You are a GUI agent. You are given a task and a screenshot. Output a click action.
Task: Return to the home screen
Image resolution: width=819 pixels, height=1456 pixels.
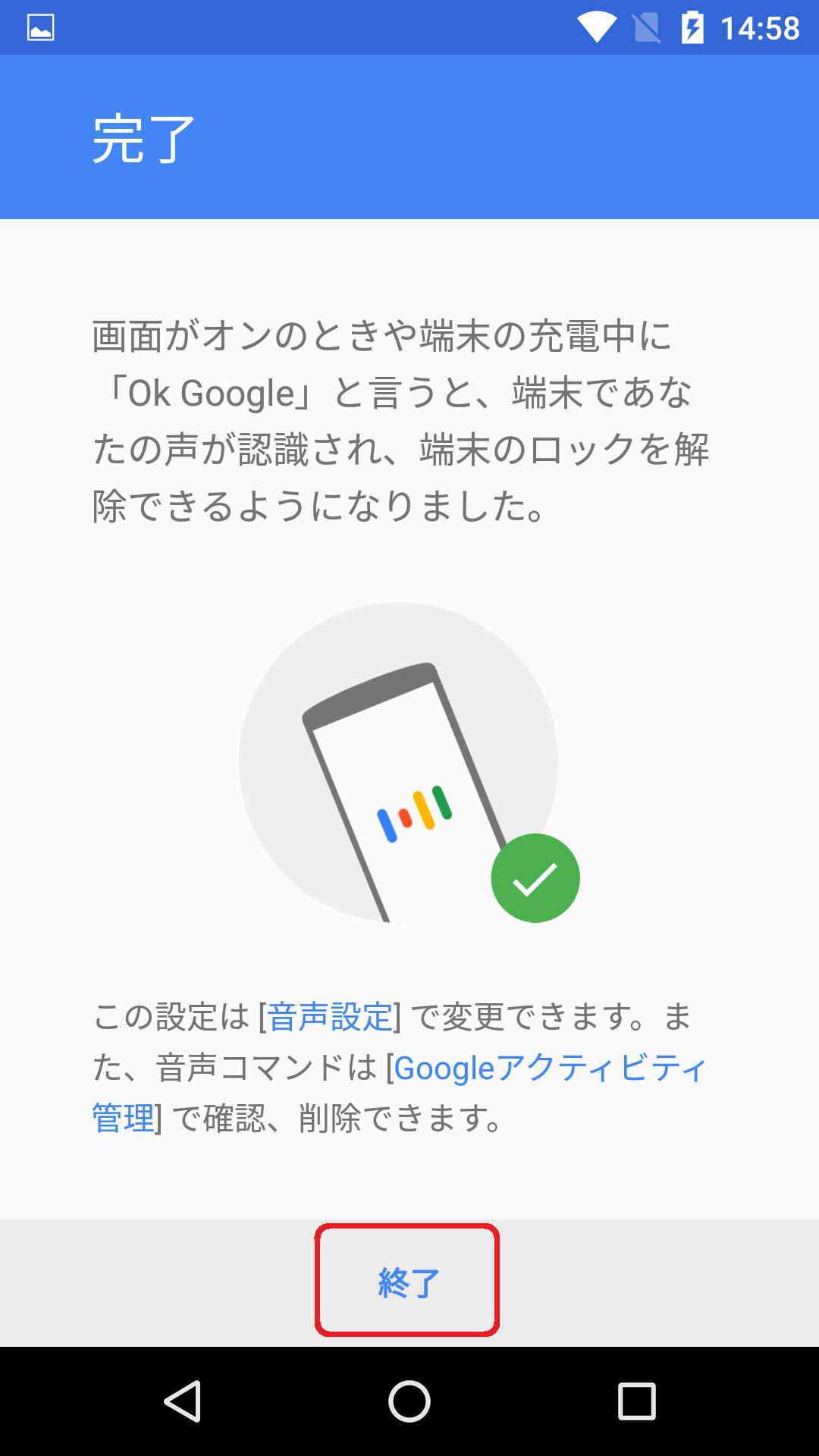click(409, 1401)
